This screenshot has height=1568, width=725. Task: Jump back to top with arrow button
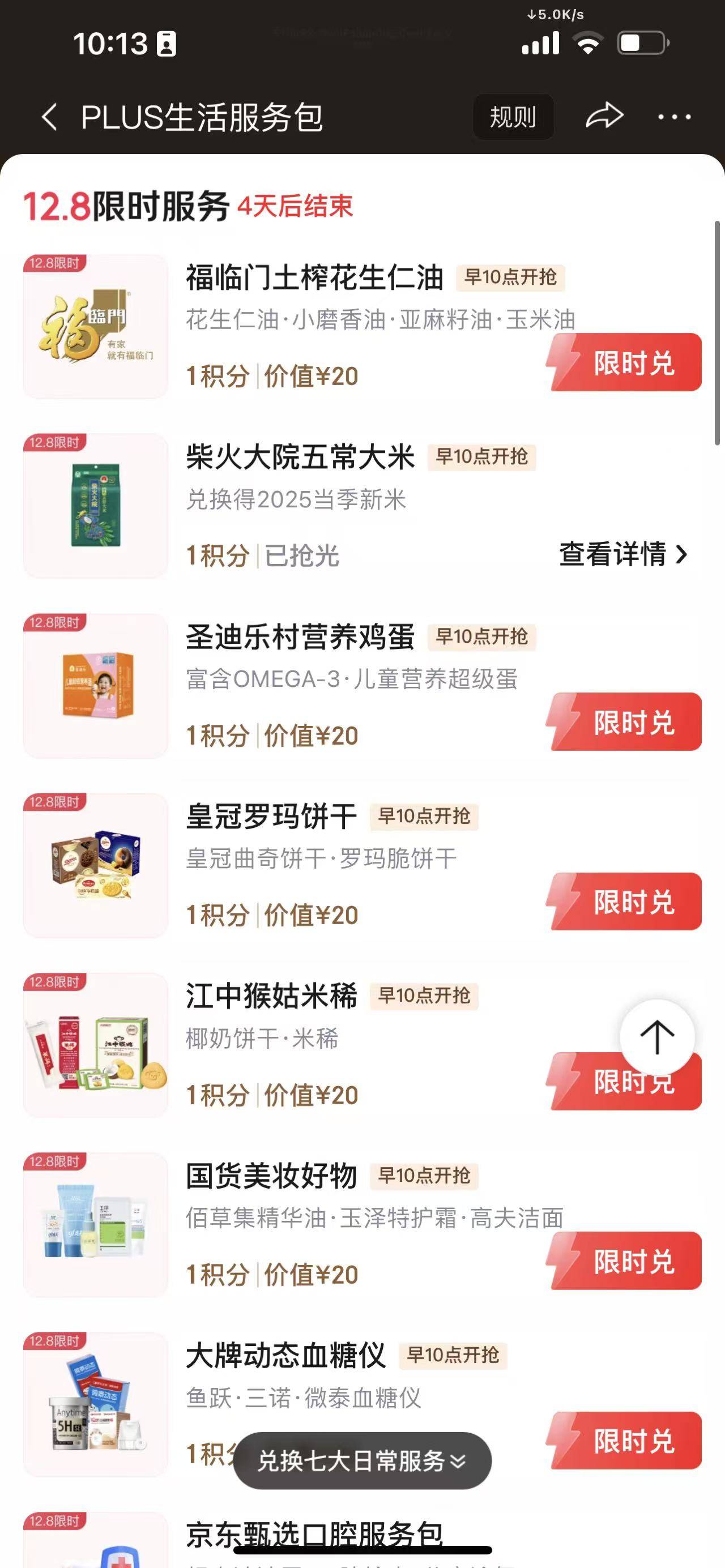(x=657, y=1037)
